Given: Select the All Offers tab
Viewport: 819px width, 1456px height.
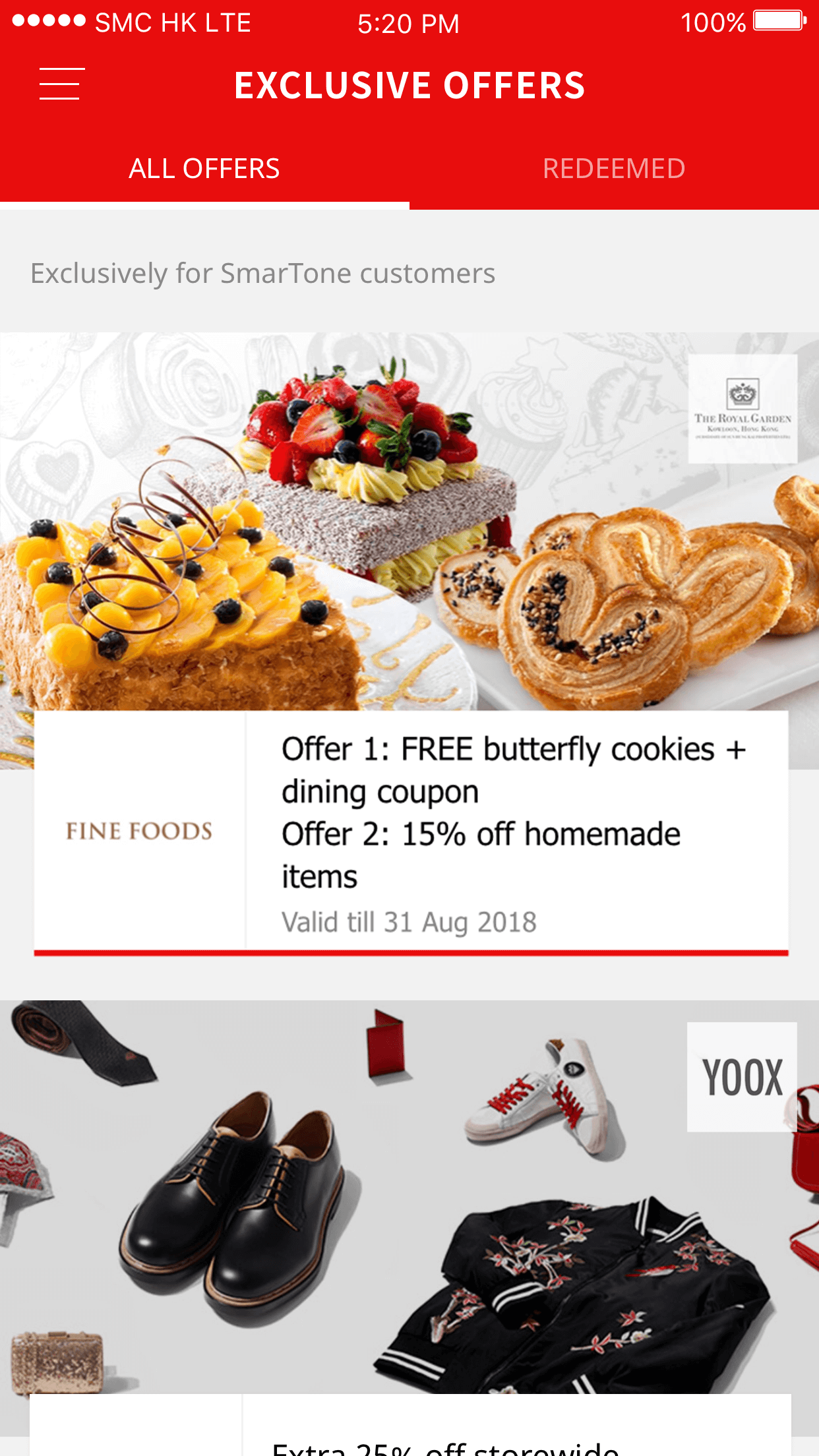Looking at the screenshot, I should (x=204, y=169).
